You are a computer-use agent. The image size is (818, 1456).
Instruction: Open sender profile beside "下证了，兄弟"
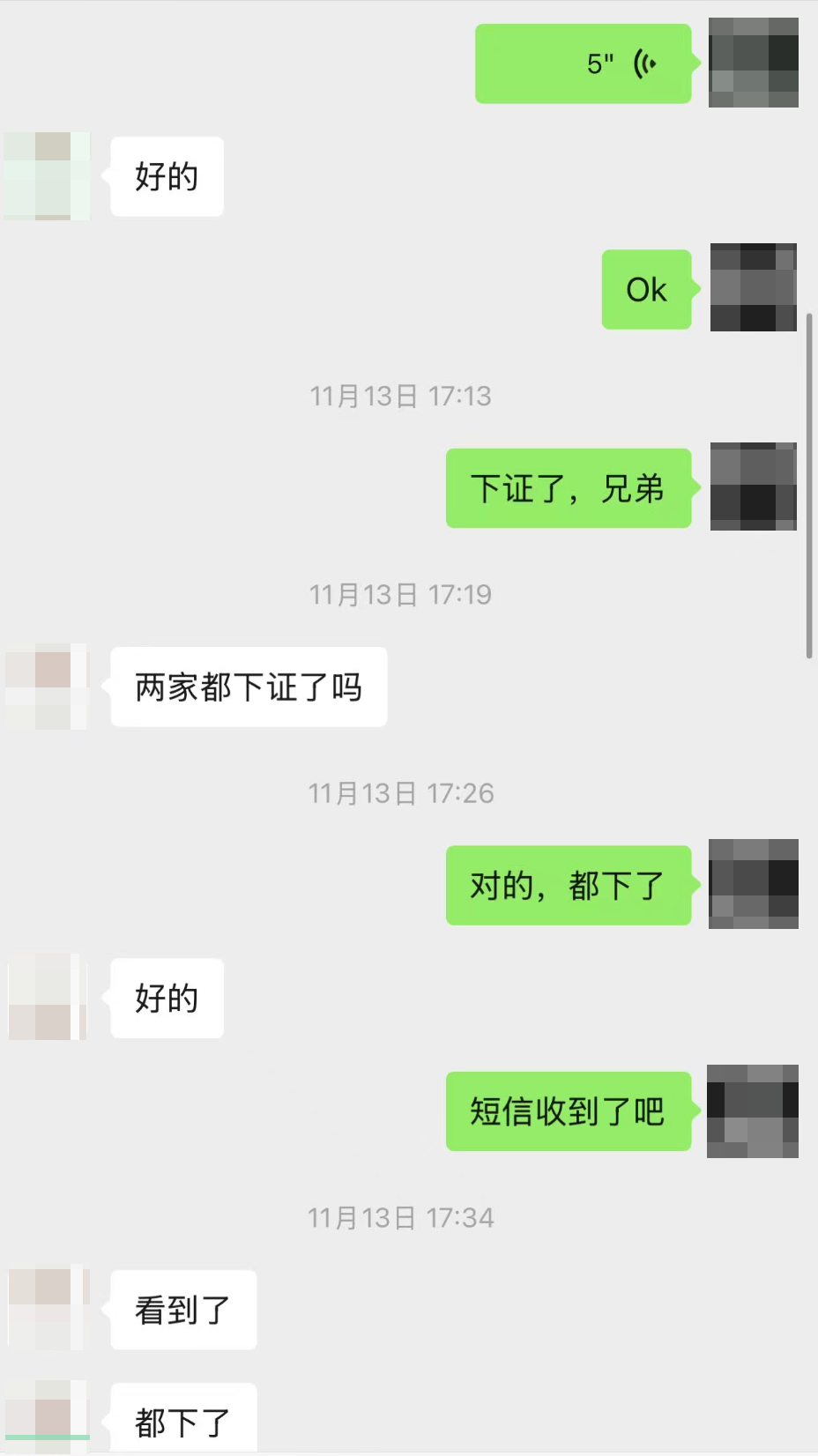pos(753,487)
